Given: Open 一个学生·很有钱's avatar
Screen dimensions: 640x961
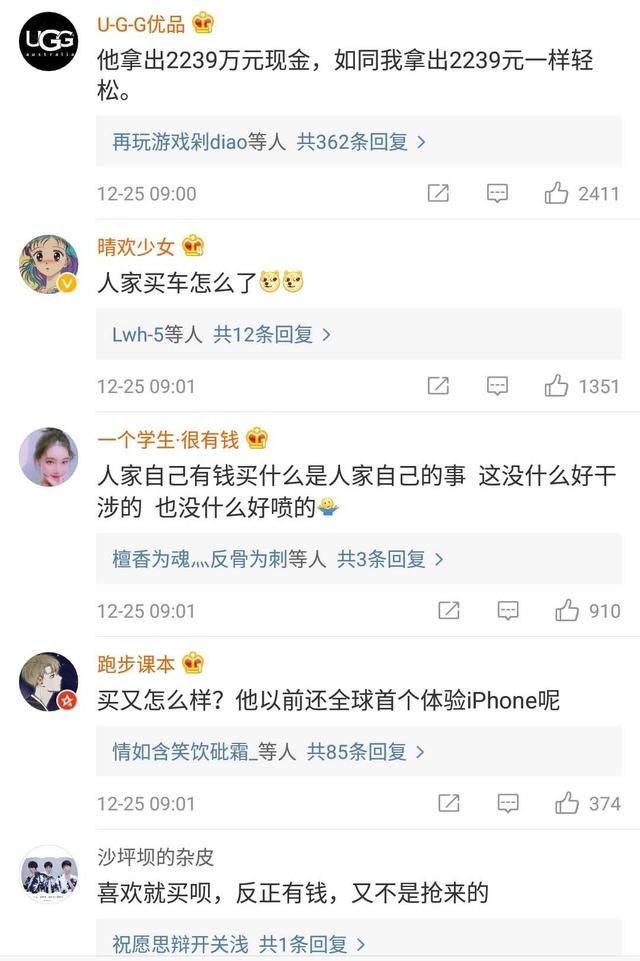Looking at the screenshot, I should 48,457.
